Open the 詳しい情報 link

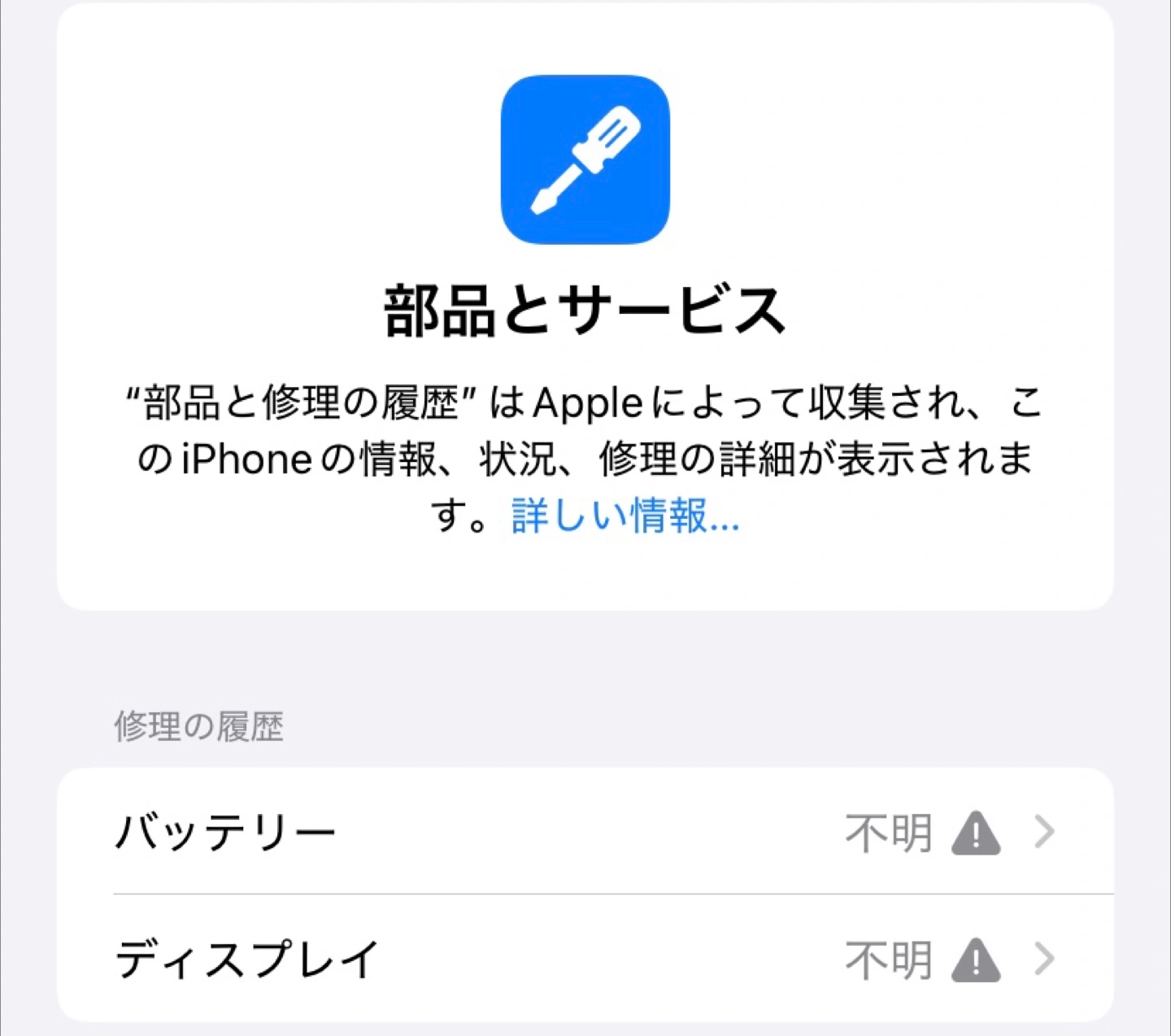coord(625,516)
